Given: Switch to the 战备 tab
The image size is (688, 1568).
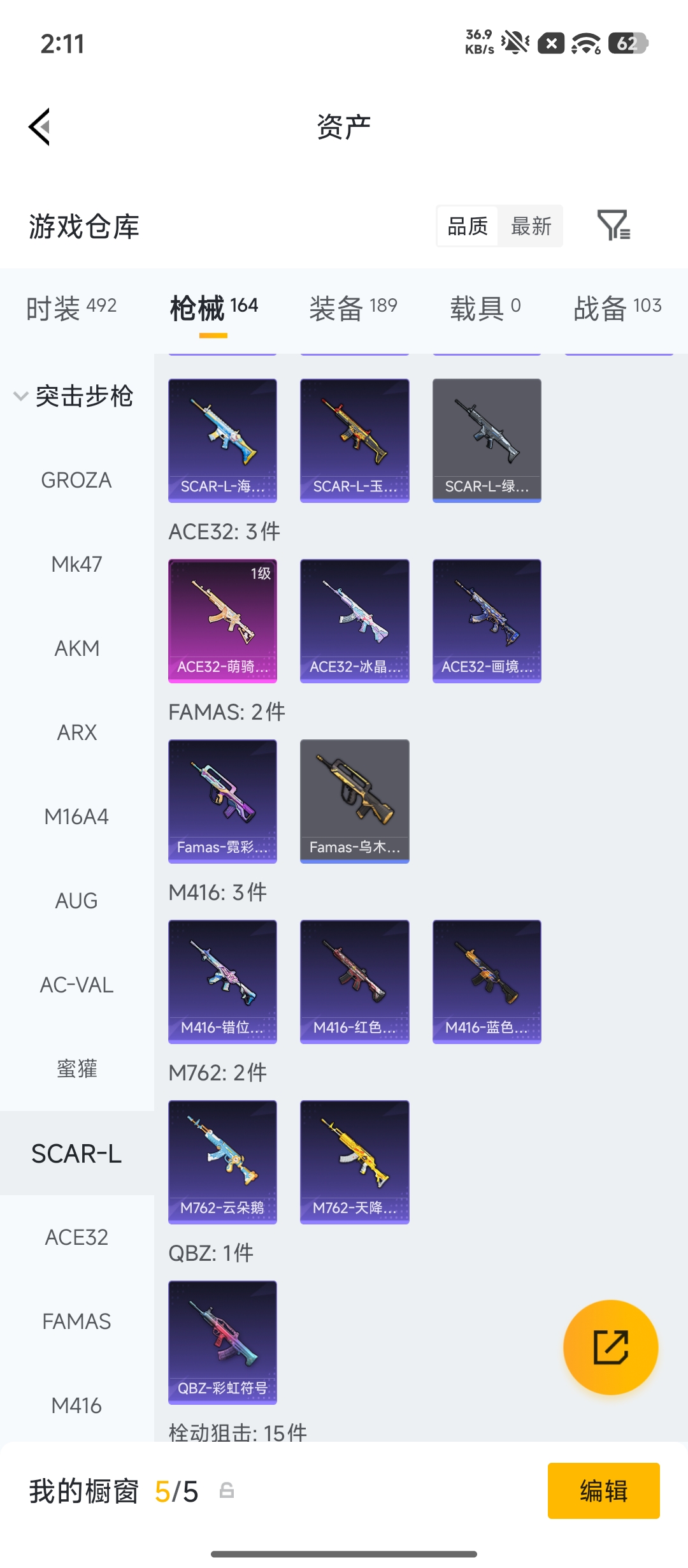Looking at the screenshot, I should 617,308.
